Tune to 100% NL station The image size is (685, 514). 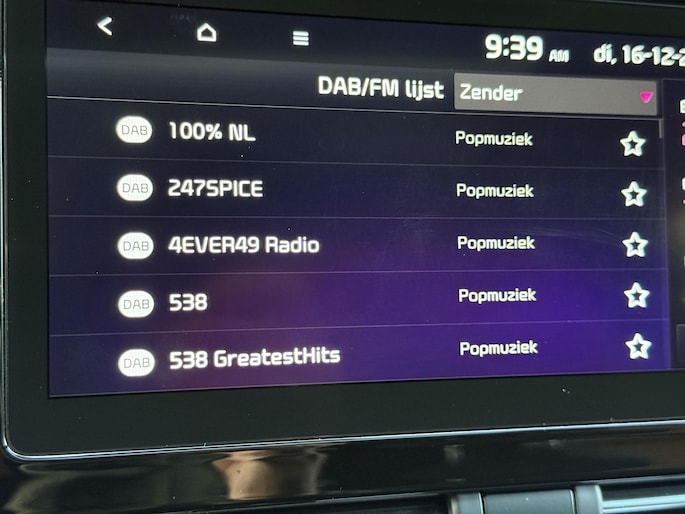click(211, 131)
